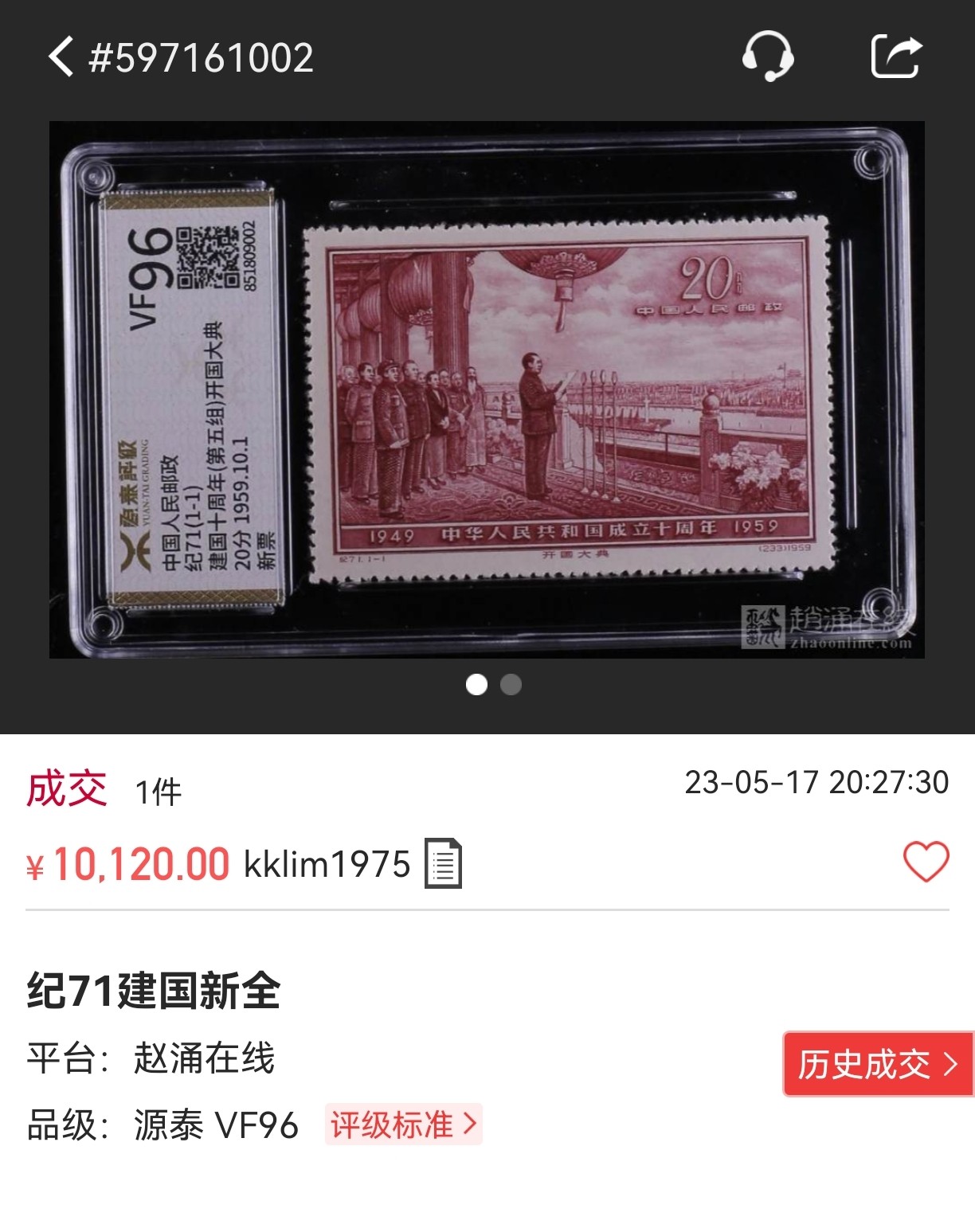Switch to the second image dot
975x1232 pixels.
point(511,685)
